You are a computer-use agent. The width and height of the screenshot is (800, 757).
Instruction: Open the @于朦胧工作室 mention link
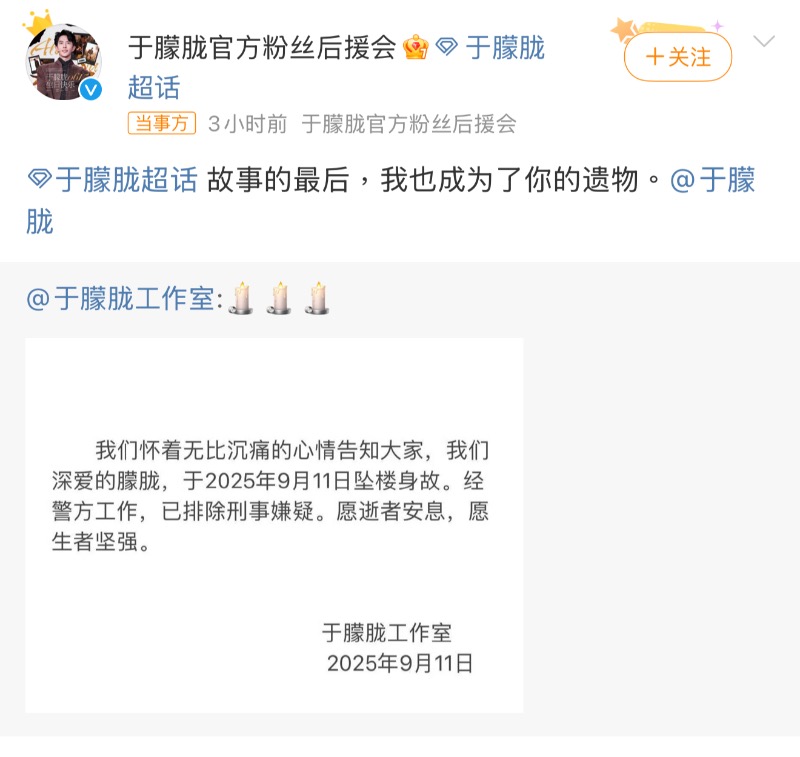[x=120, y=298]
